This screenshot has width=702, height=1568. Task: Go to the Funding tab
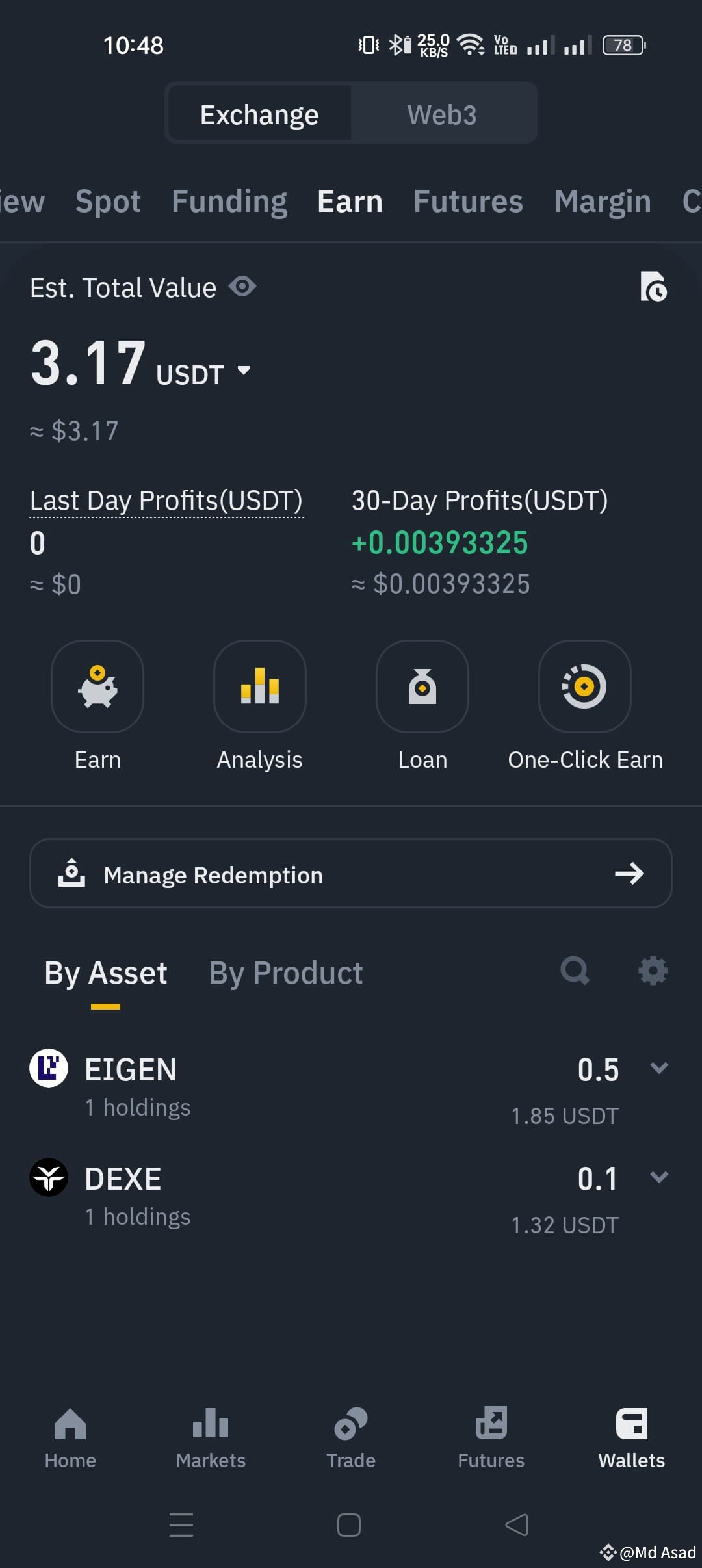(x=229, y=201)
